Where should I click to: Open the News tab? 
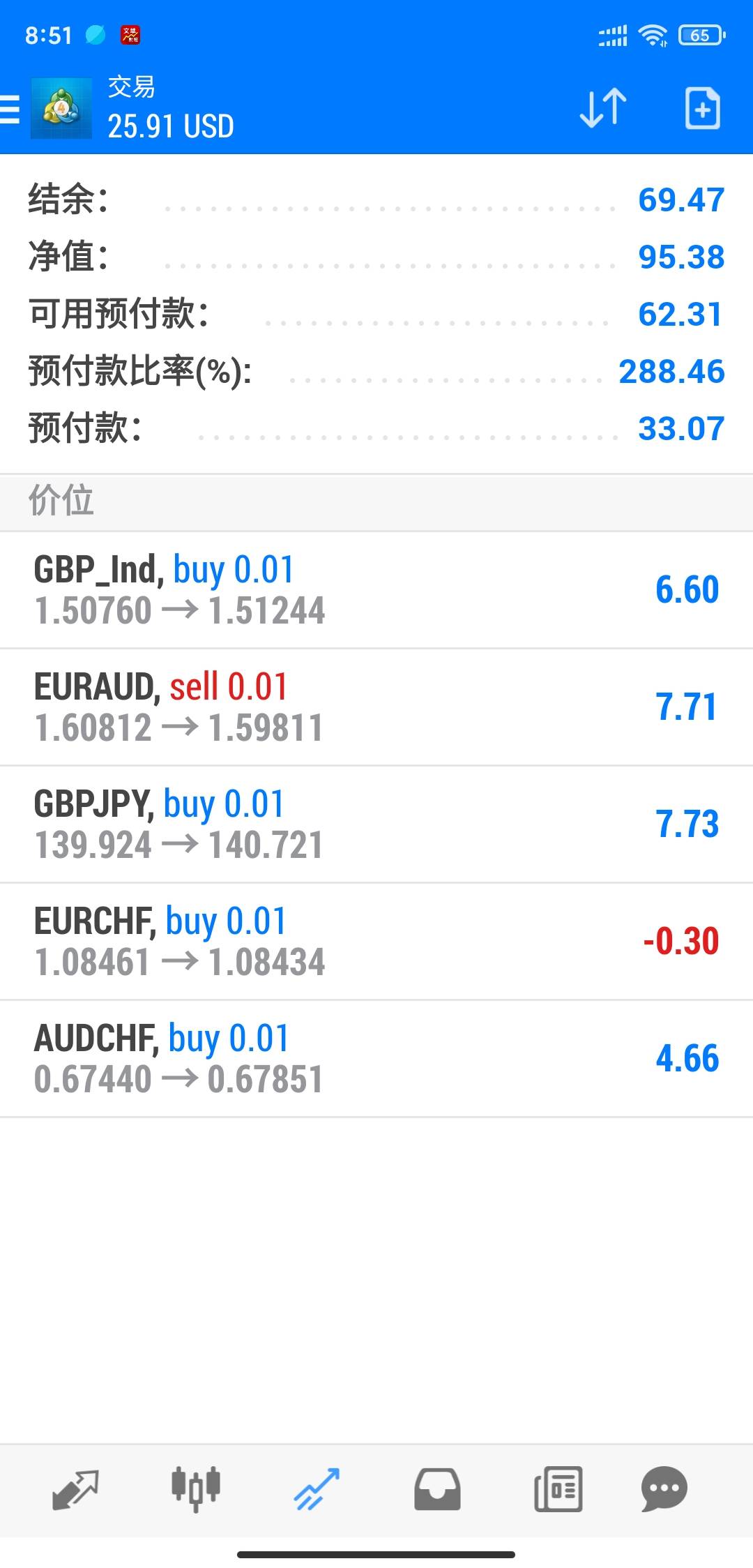click(558, 1489)
